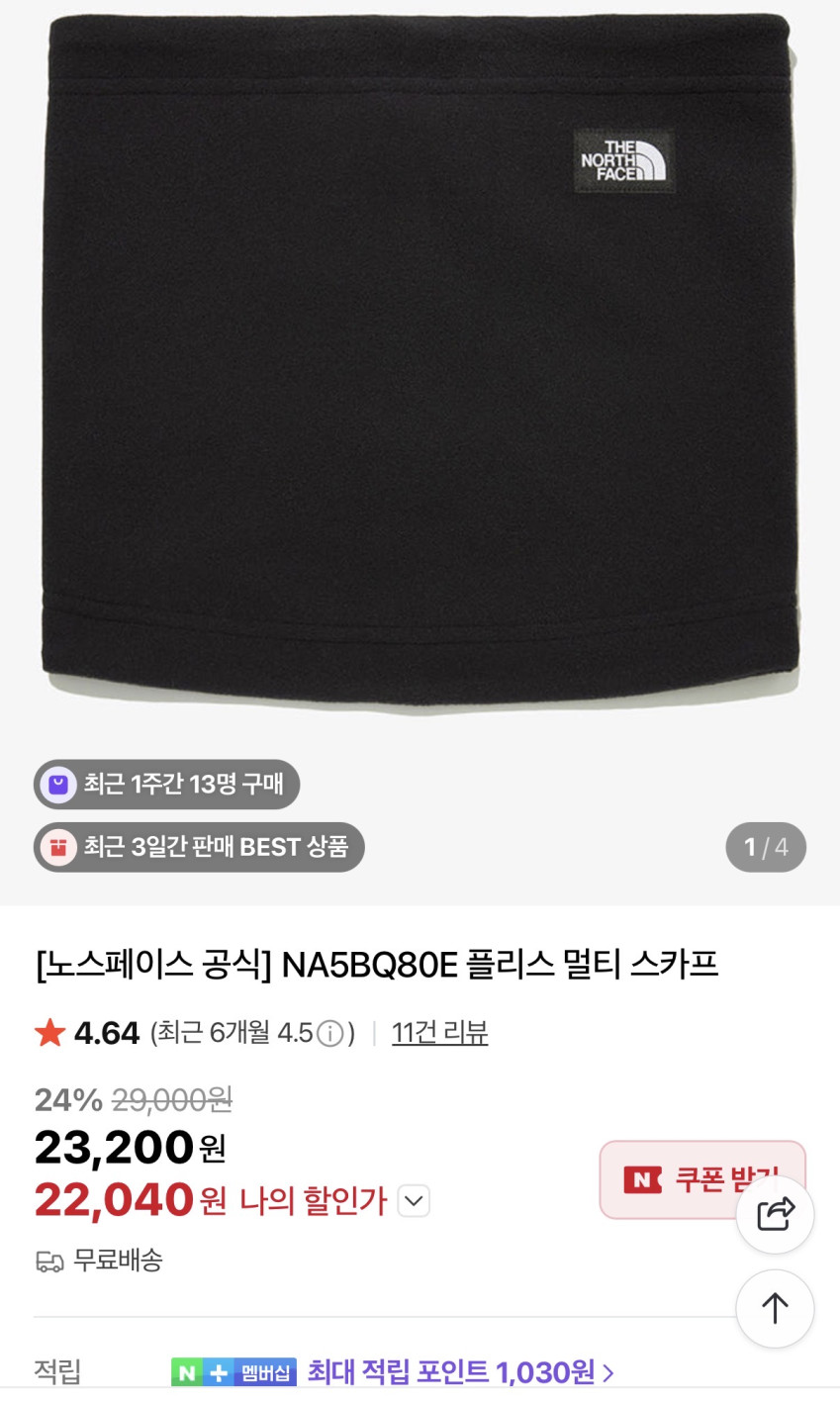
Task: Expand the 나의 할인가 discount details
Action: pyautogui.click(x=414, y=1202)
